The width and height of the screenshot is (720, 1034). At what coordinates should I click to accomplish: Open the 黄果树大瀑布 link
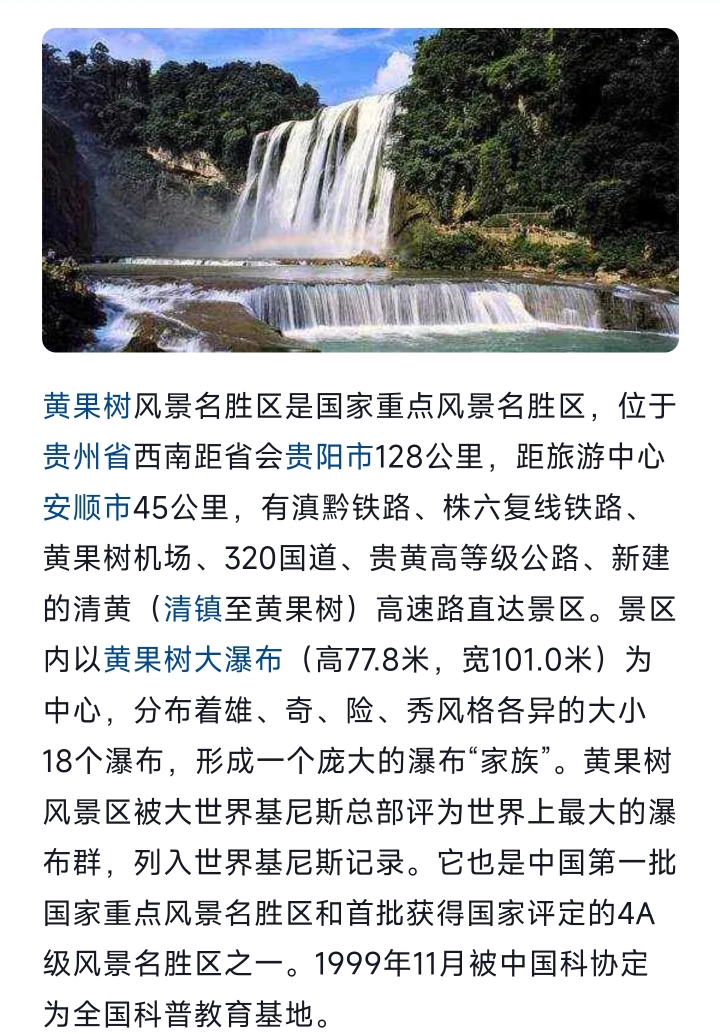(192, 659)
